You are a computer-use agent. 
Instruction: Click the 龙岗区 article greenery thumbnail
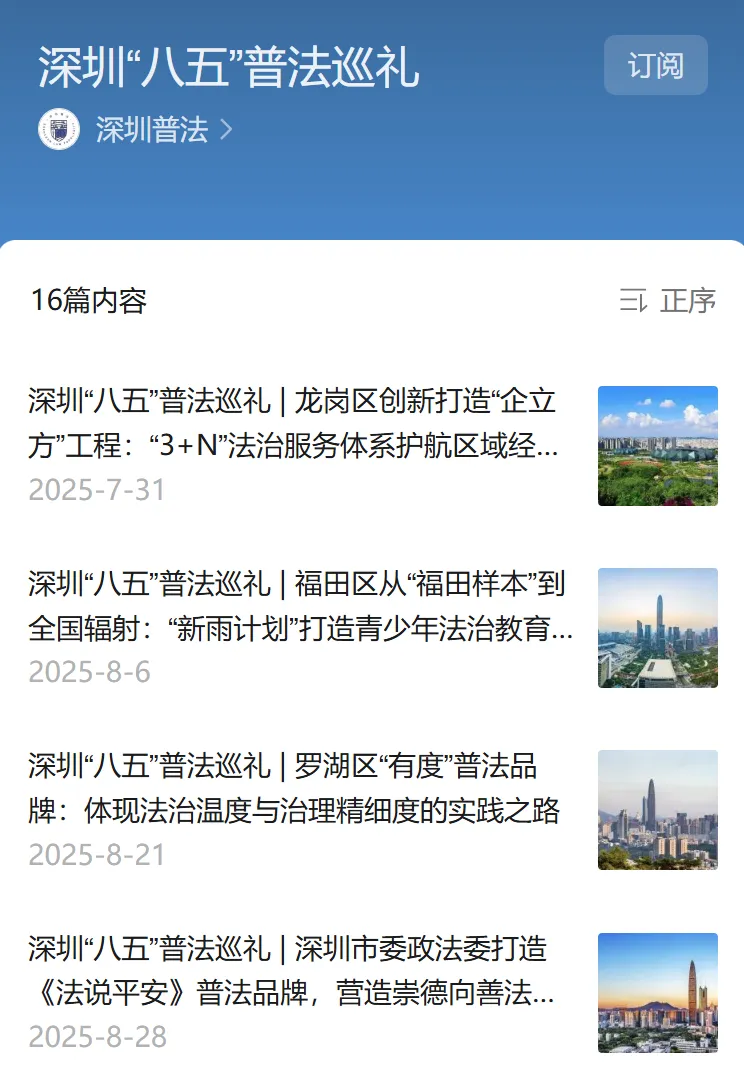tap(657, 446)
